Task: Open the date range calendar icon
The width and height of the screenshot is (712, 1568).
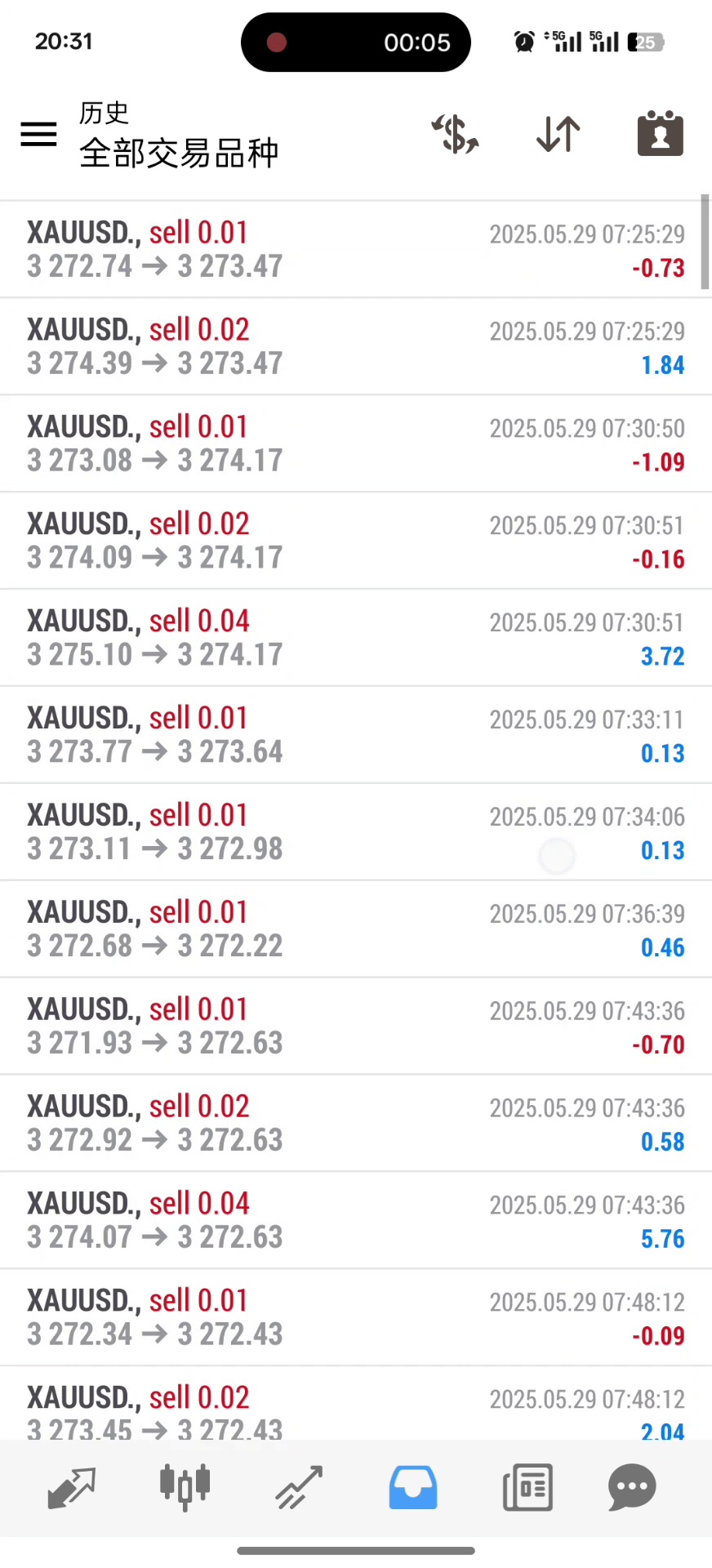Action: (x=660, y=134)
